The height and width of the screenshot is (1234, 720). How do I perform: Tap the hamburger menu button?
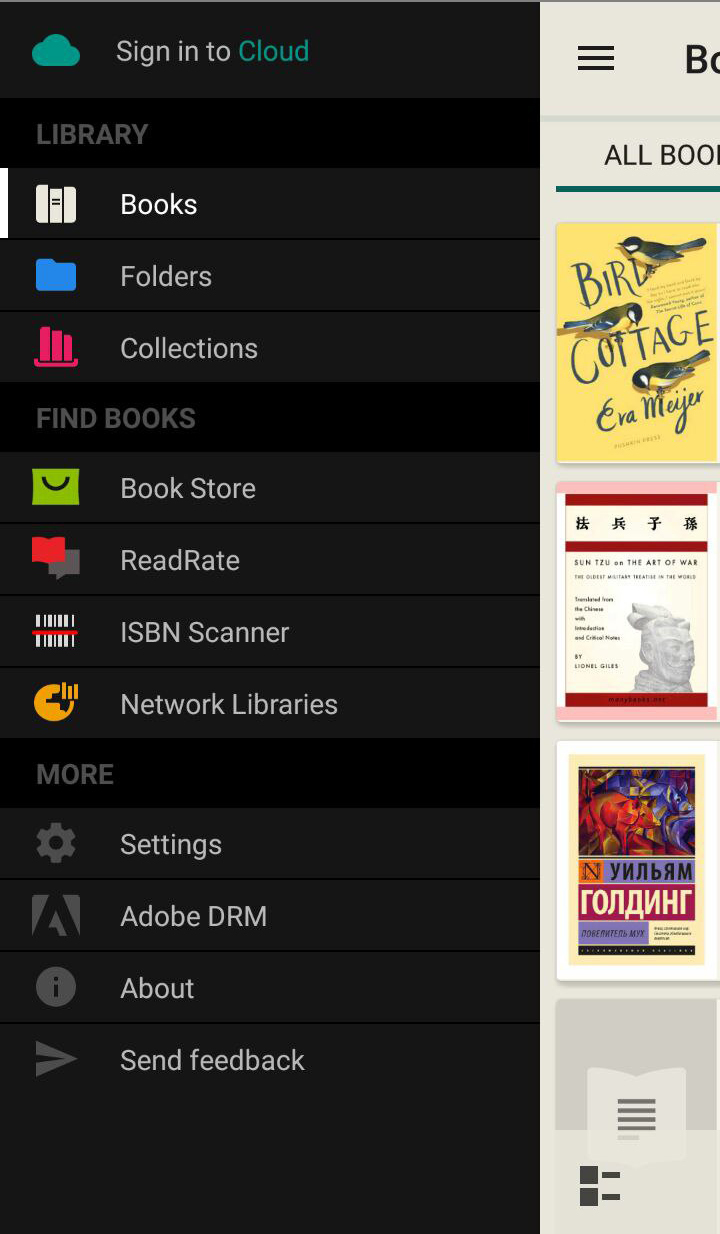(596, 59)
